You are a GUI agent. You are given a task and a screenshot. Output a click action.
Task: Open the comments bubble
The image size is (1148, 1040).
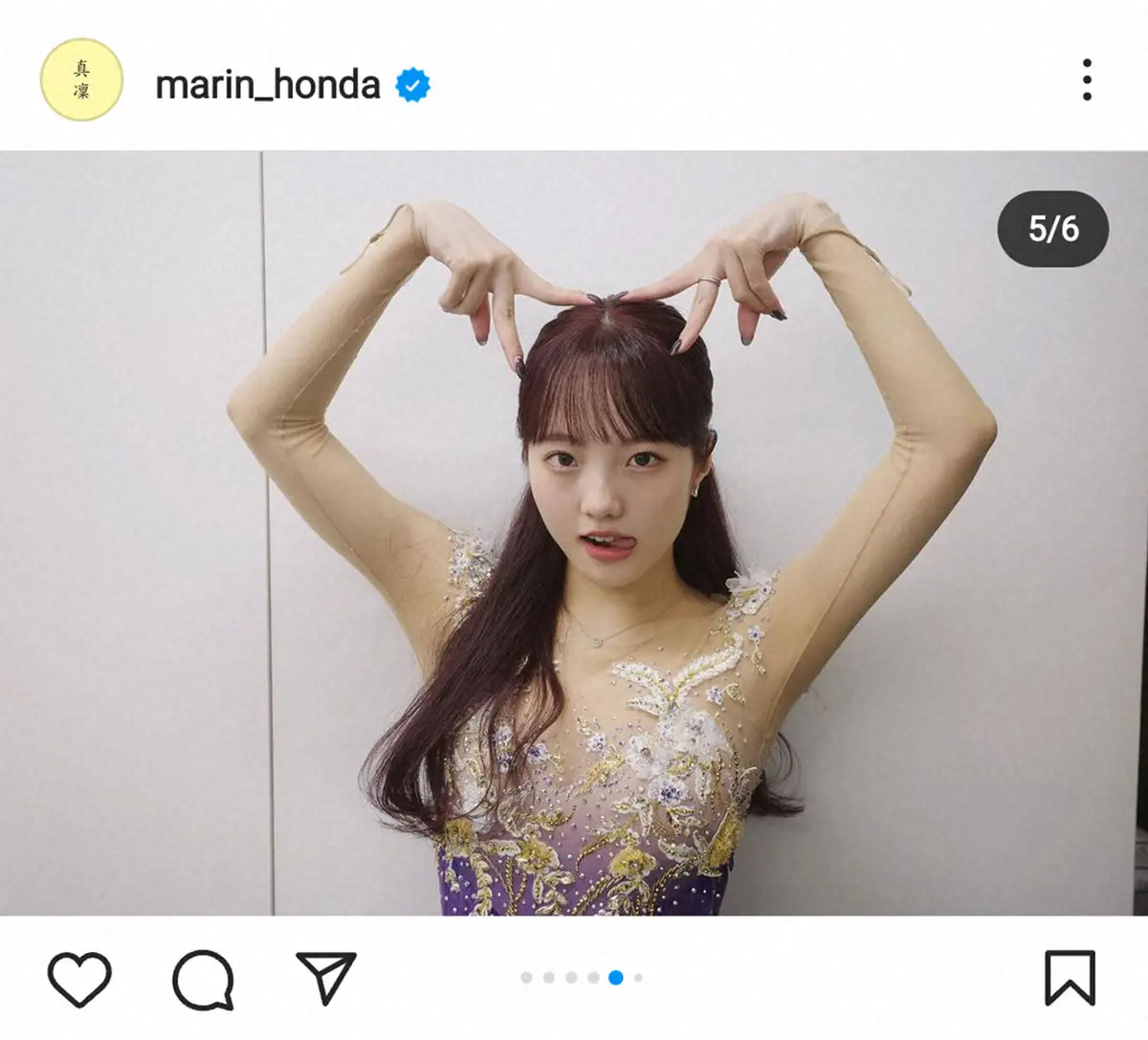point(203,979)
